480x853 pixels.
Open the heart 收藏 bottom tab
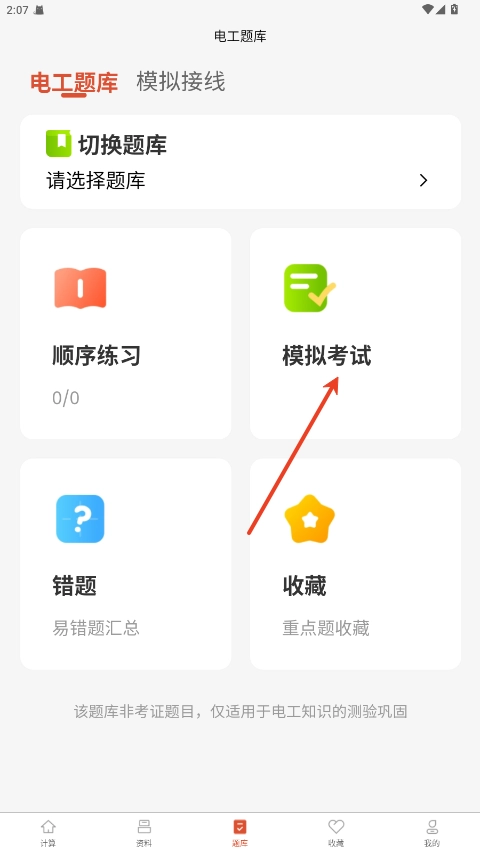336,833
